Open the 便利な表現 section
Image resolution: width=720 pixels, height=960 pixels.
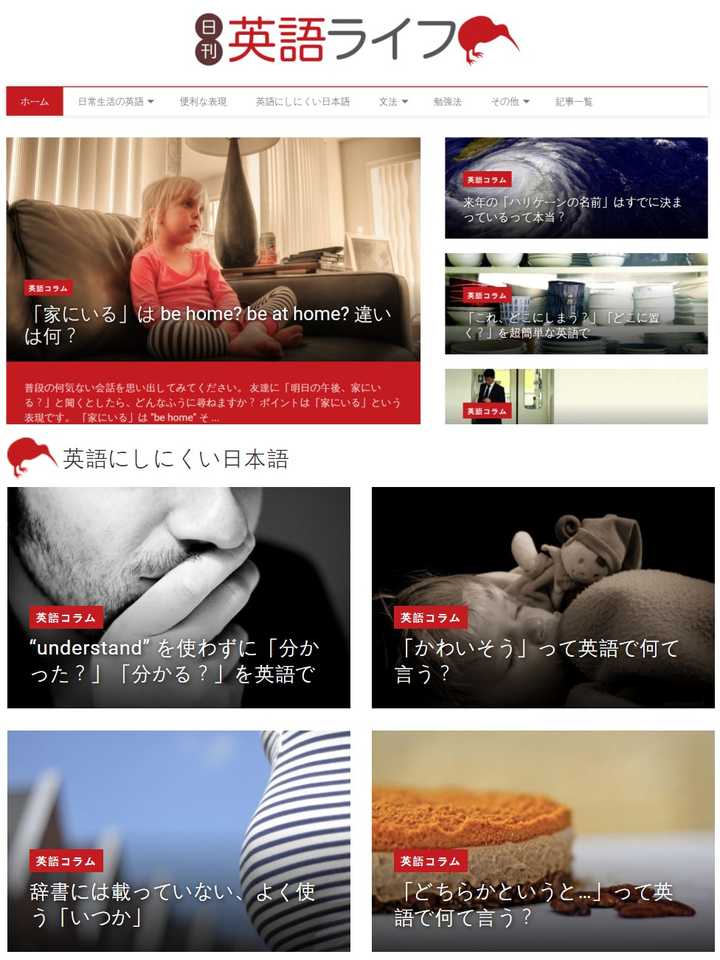click(203, 102)
